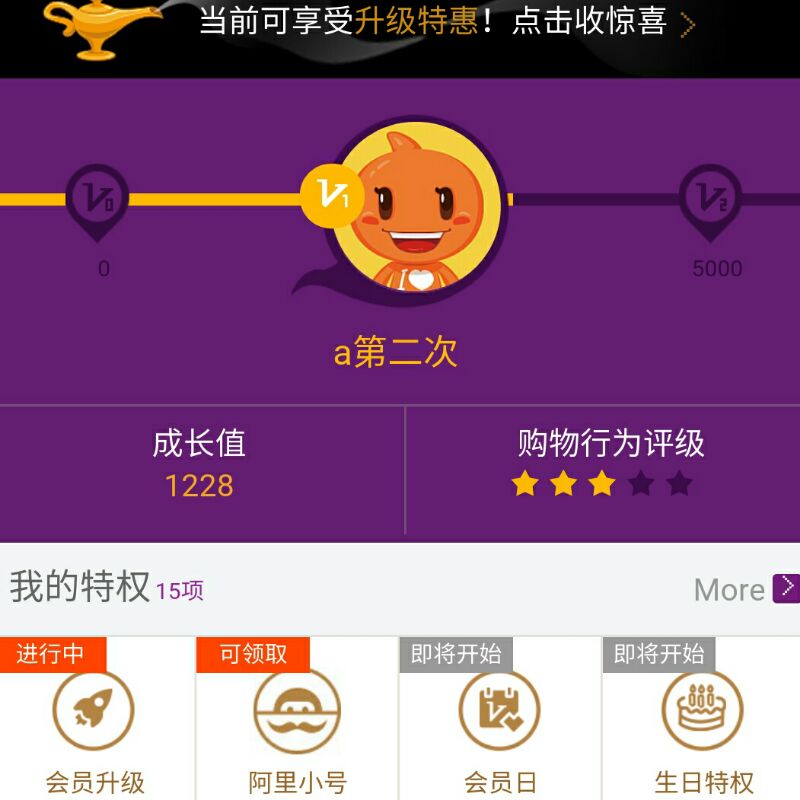
Task: Tap the member avatar
Action: point(417,208)
